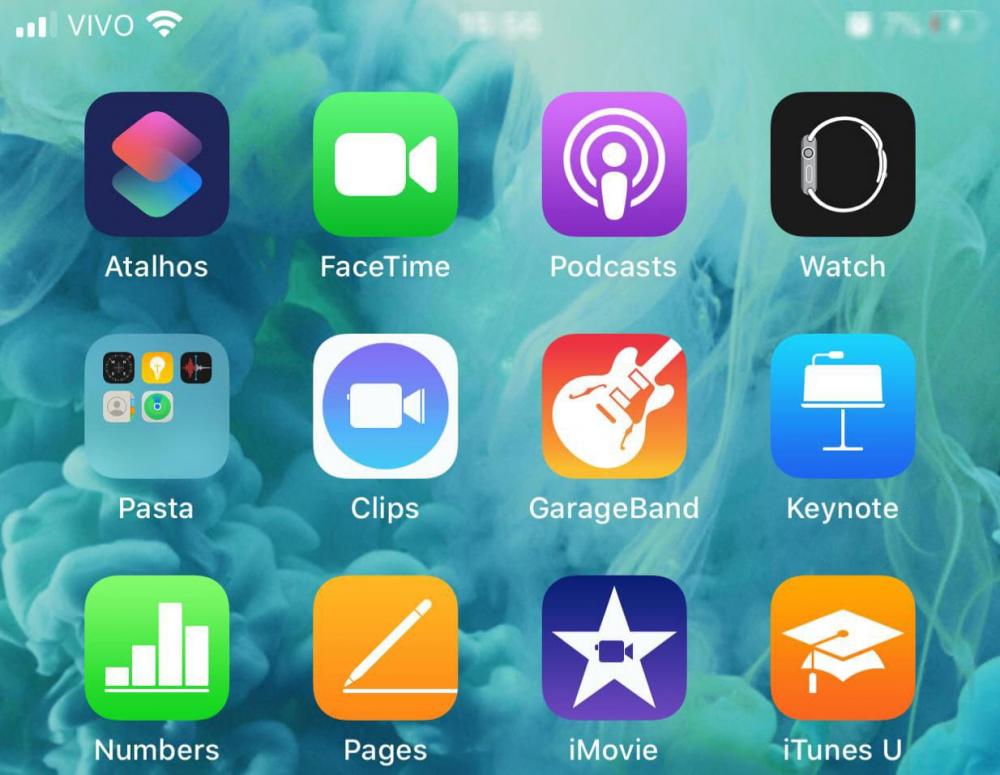
Task: Launch the Clips app
Action: [385, 406]
